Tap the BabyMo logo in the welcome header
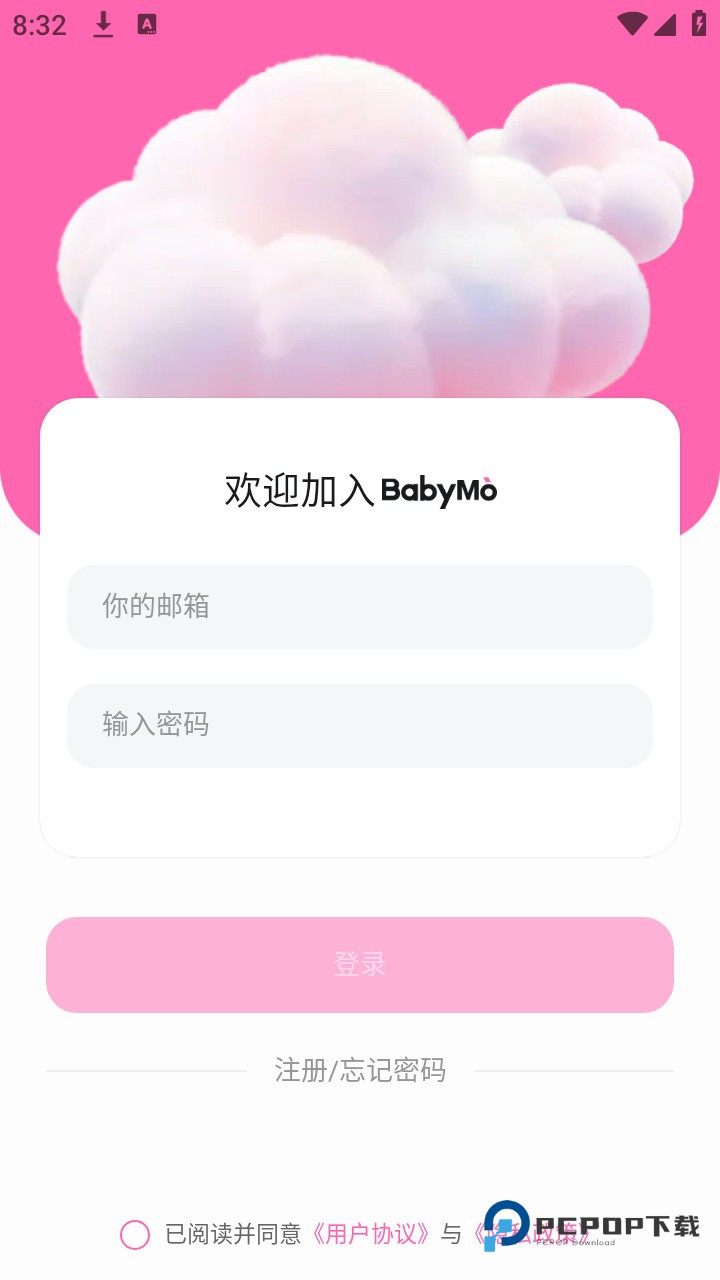The image size is (720, 1280). 443,490
